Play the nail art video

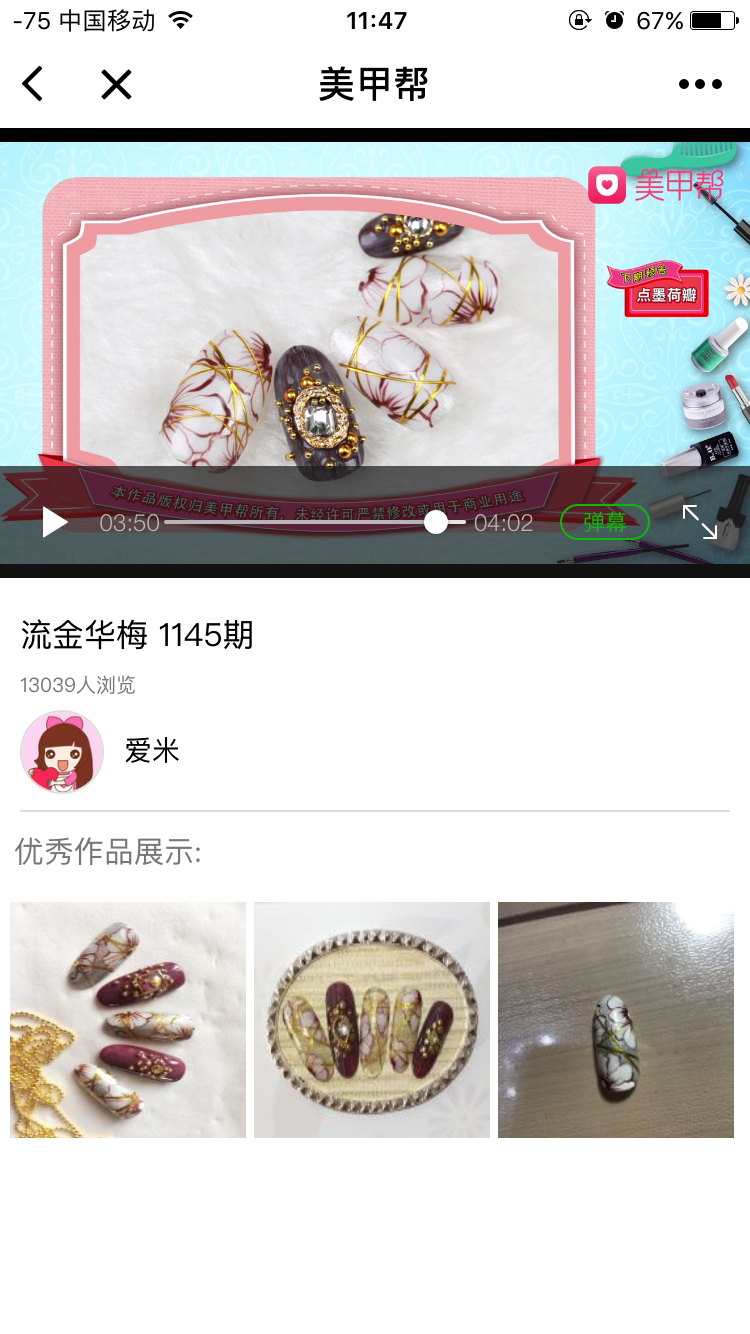55,522
